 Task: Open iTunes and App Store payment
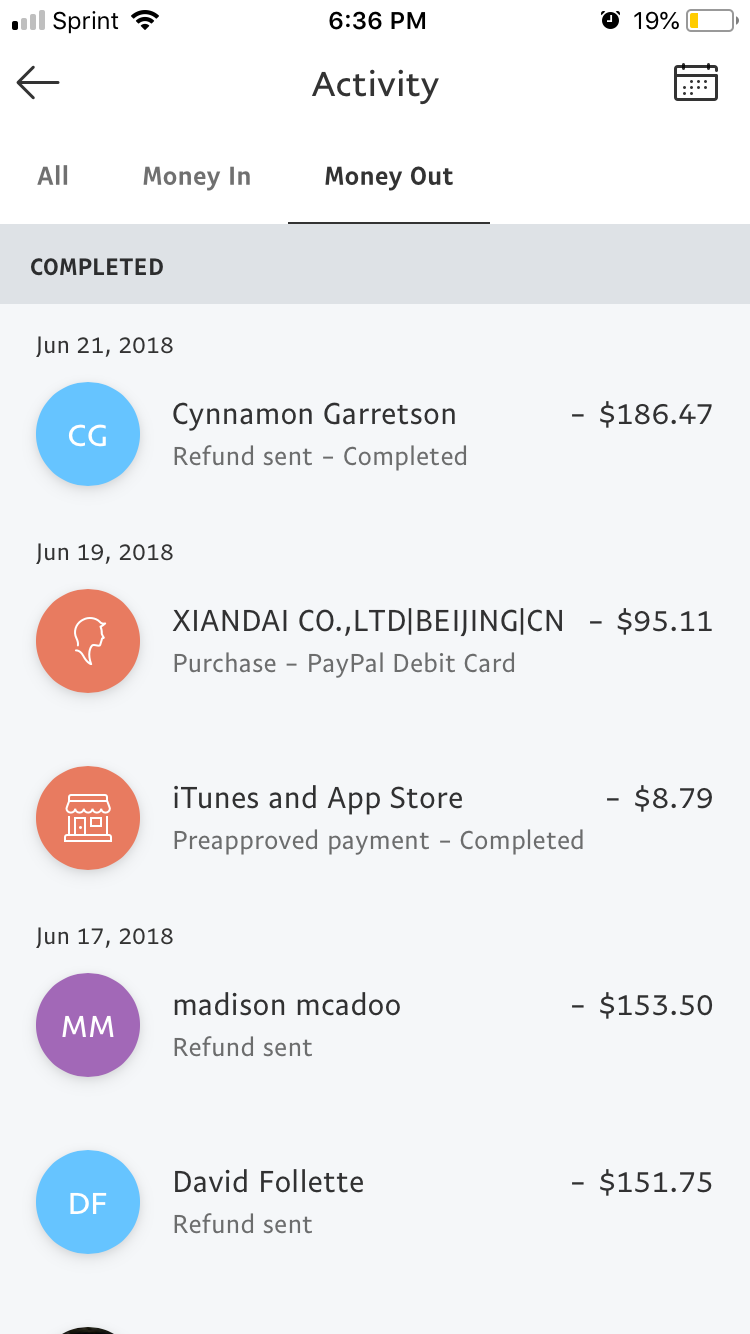click(x=375, y=818)
